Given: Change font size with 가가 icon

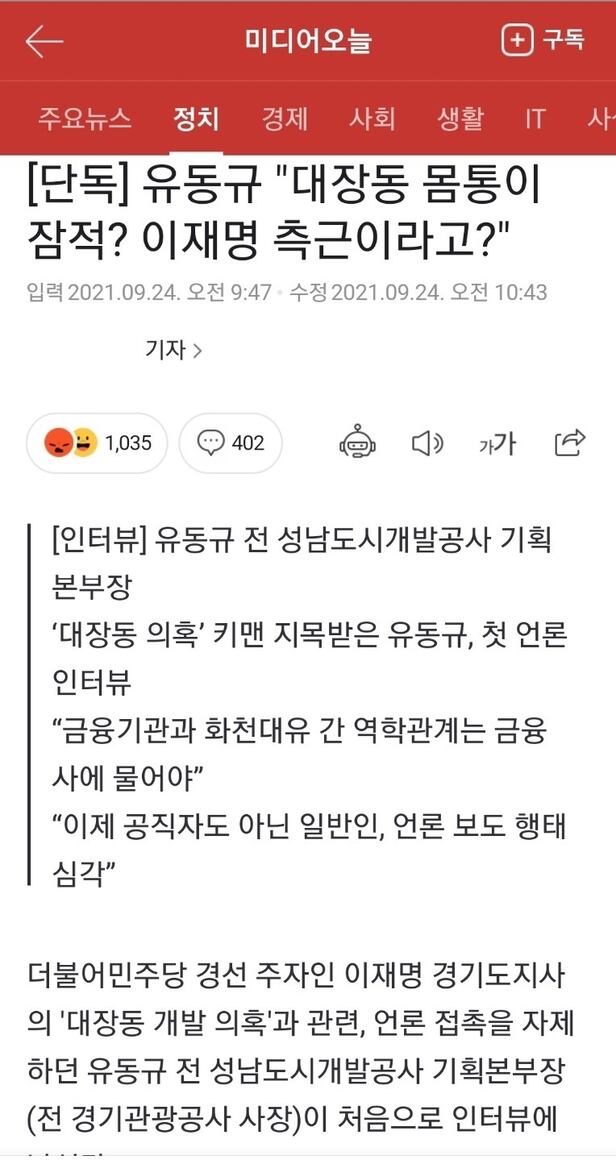Looking at the screenshot, I should 497,443.
